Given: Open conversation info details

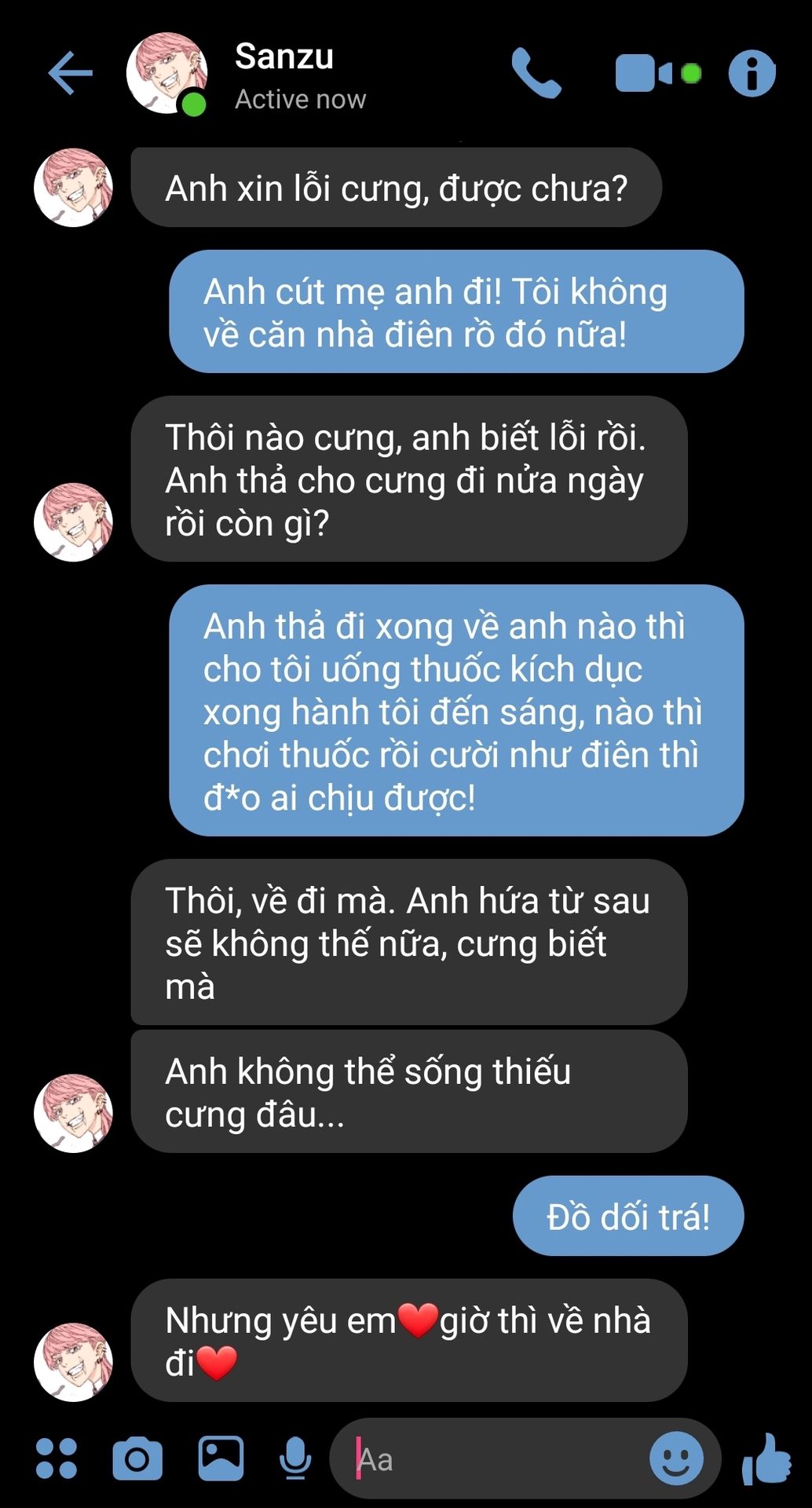Looking at the screenshot, I should point(752,74).
